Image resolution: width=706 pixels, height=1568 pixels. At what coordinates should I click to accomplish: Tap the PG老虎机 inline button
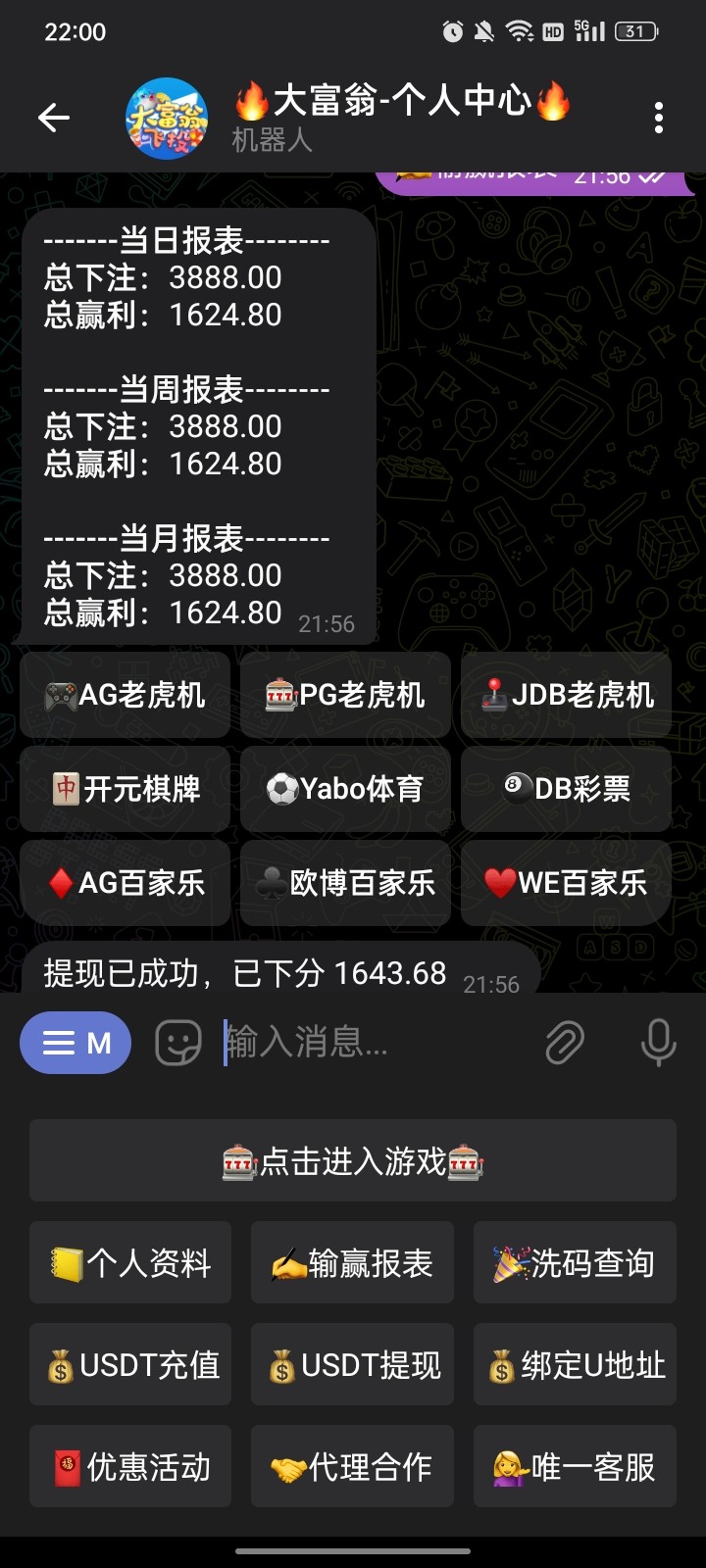pyautogui.click(x=345, y=695)
